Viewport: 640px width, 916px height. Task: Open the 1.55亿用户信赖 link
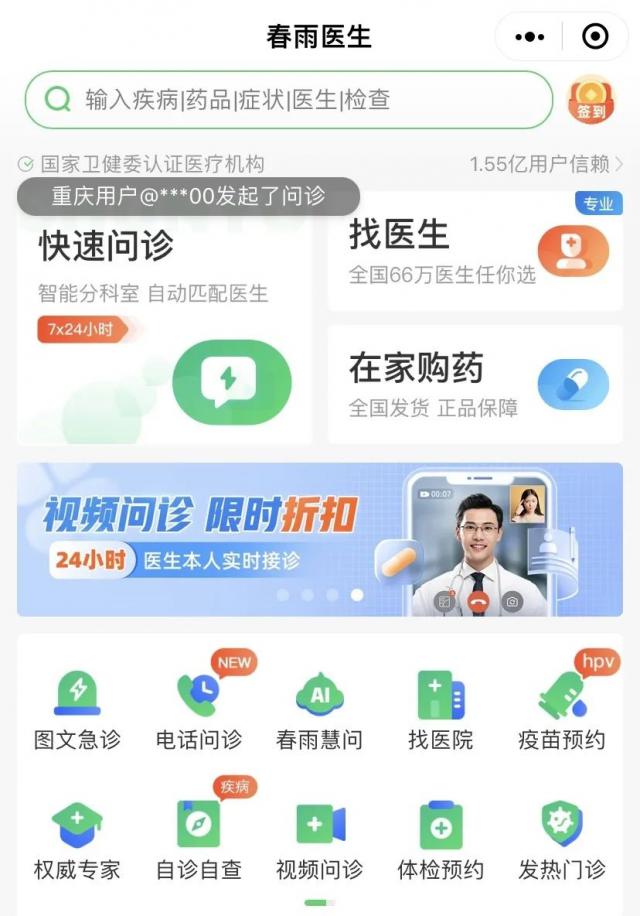(x=546, y=164)
